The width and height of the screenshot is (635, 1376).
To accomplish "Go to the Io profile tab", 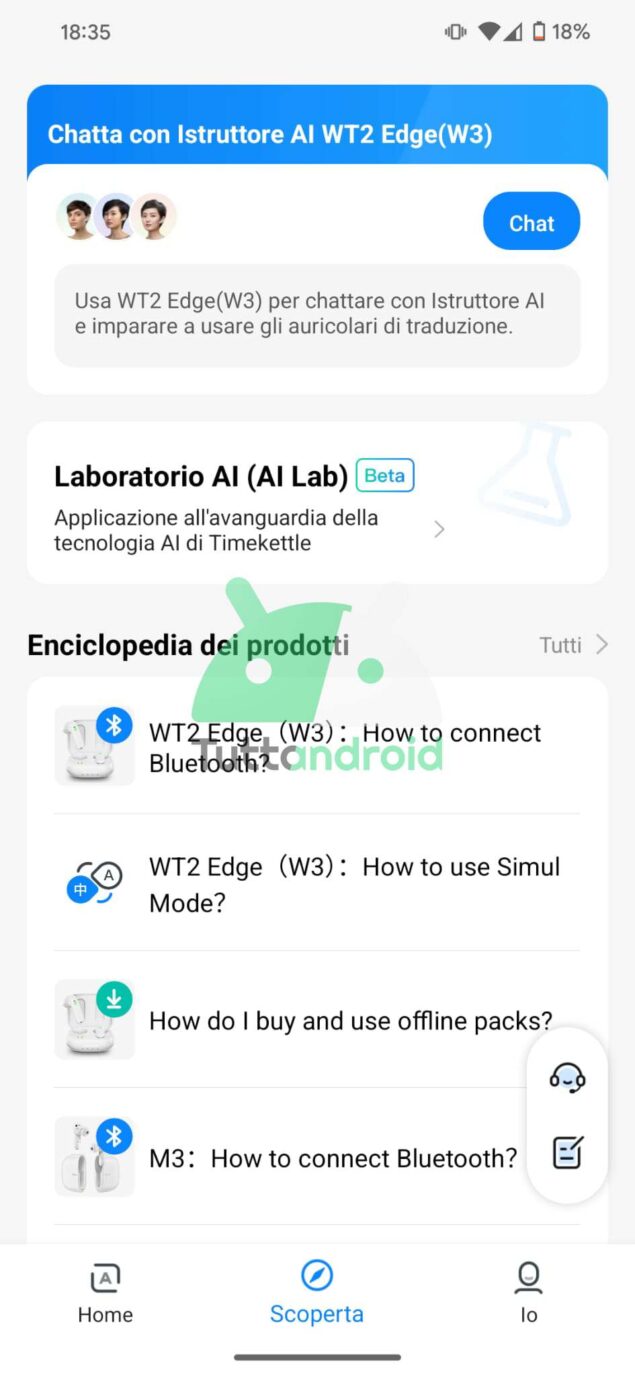I will [x=528, y=1292].
